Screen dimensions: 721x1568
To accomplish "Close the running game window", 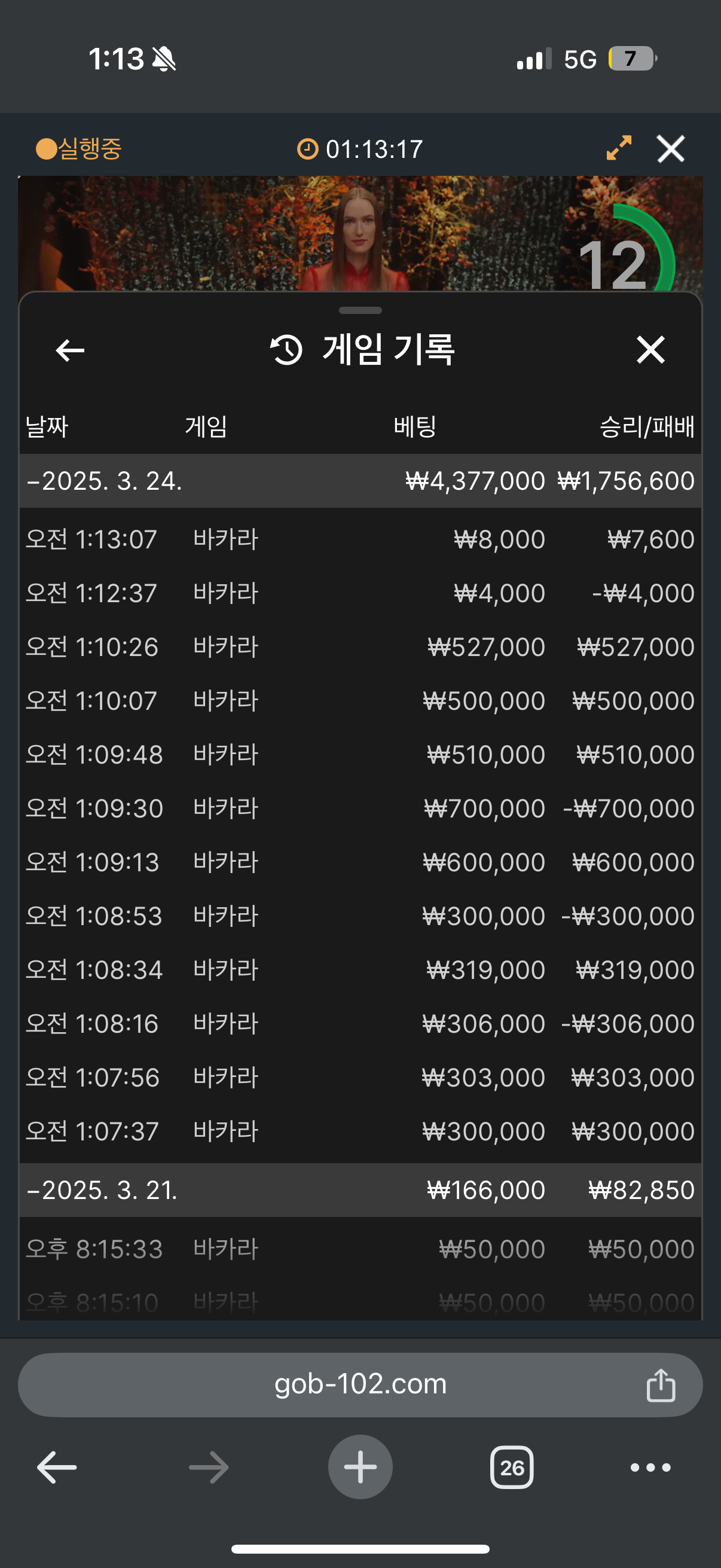I will tap(671, 148).
